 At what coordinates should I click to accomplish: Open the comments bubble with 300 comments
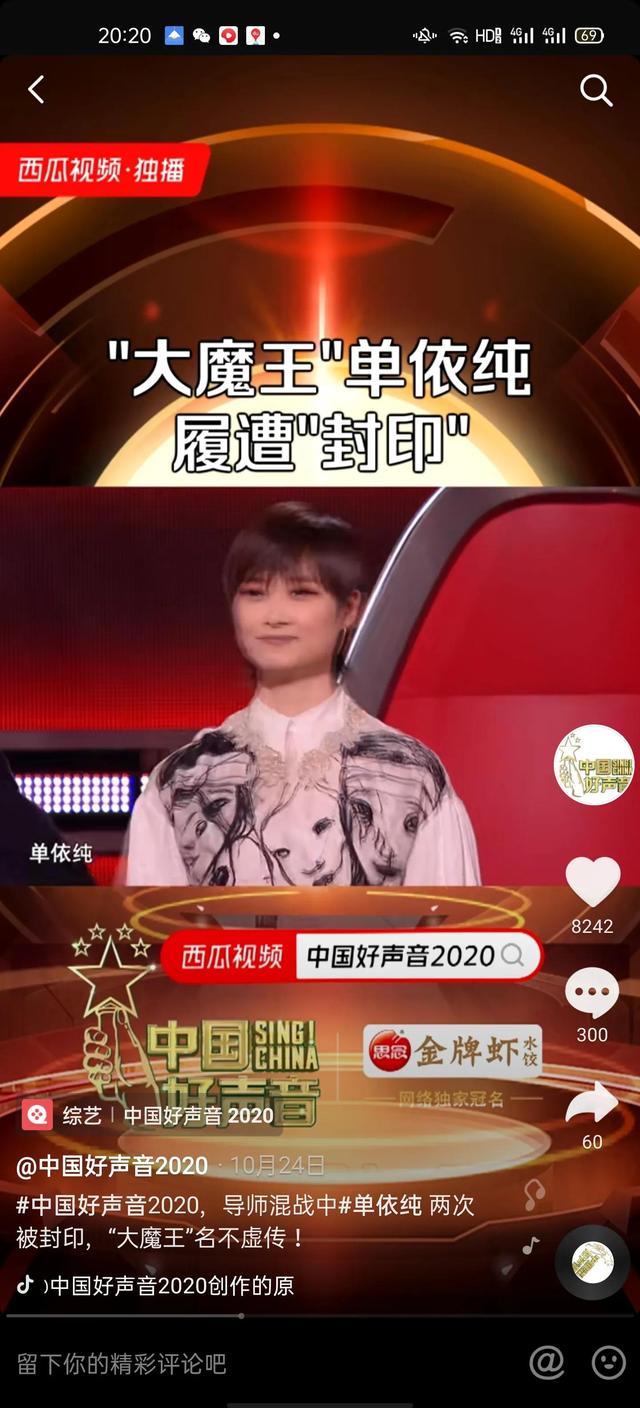[592, 993]
